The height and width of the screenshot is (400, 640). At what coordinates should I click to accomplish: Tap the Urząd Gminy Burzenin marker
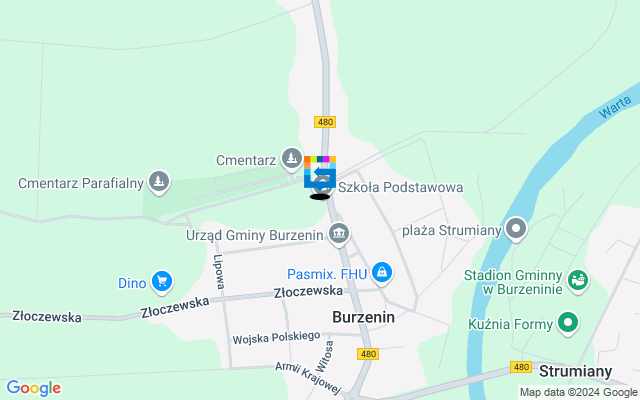(x=339, y=234)
